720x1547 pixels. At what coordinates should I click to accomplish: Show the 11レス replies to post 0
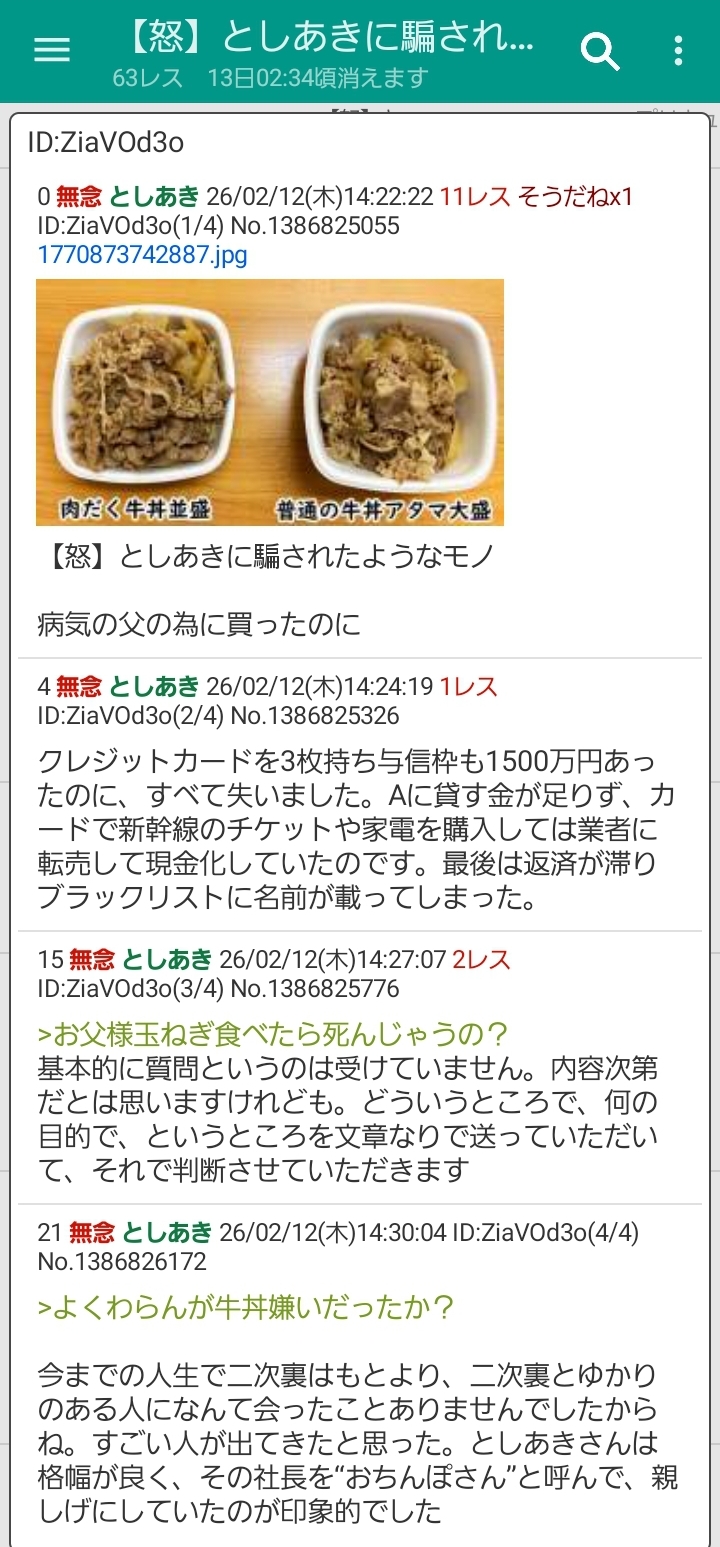point(475,196)
